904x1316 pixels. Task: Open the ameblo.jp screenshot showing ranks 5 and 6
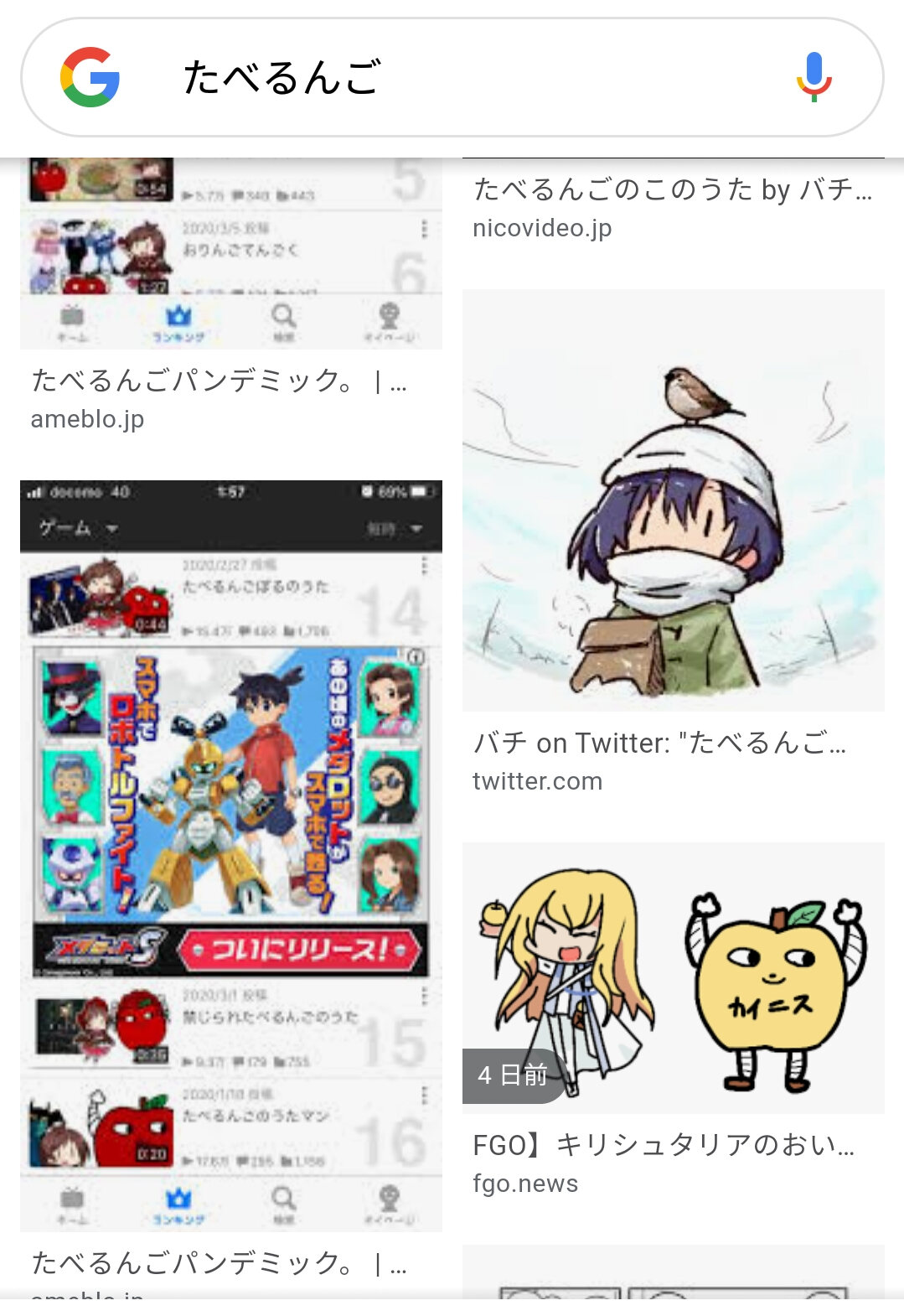pos(231,253)
